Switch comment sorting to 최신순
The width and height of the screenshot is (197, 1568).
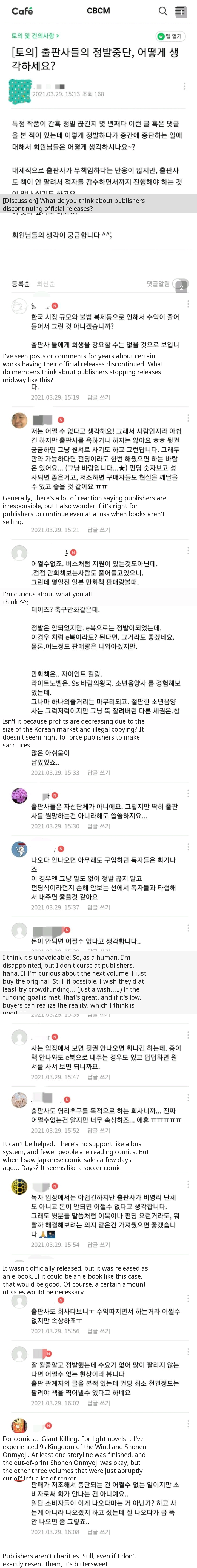coord(45,284)
